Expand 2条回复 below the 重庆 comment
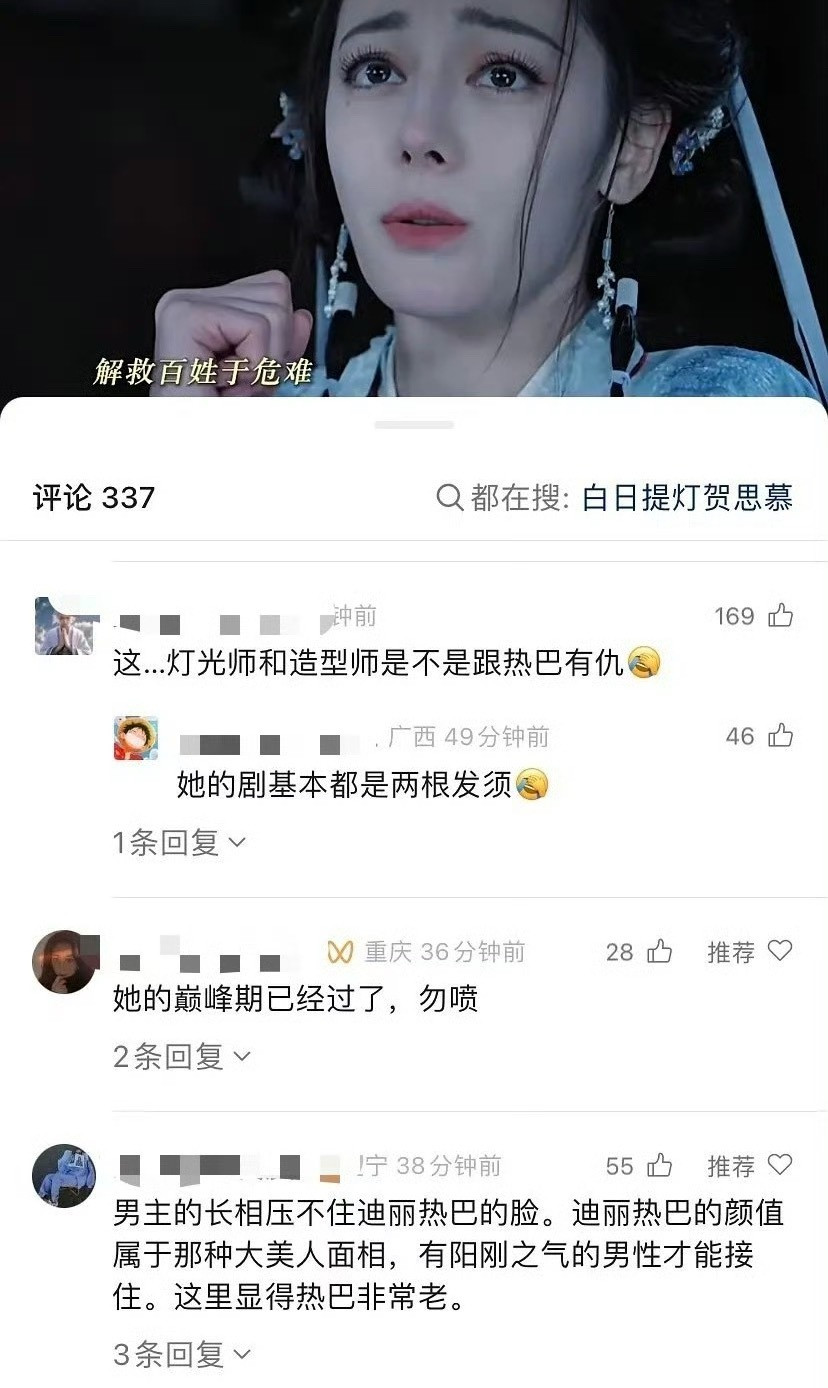This screenshot has height=1388, width=828. coord(178,1055)
